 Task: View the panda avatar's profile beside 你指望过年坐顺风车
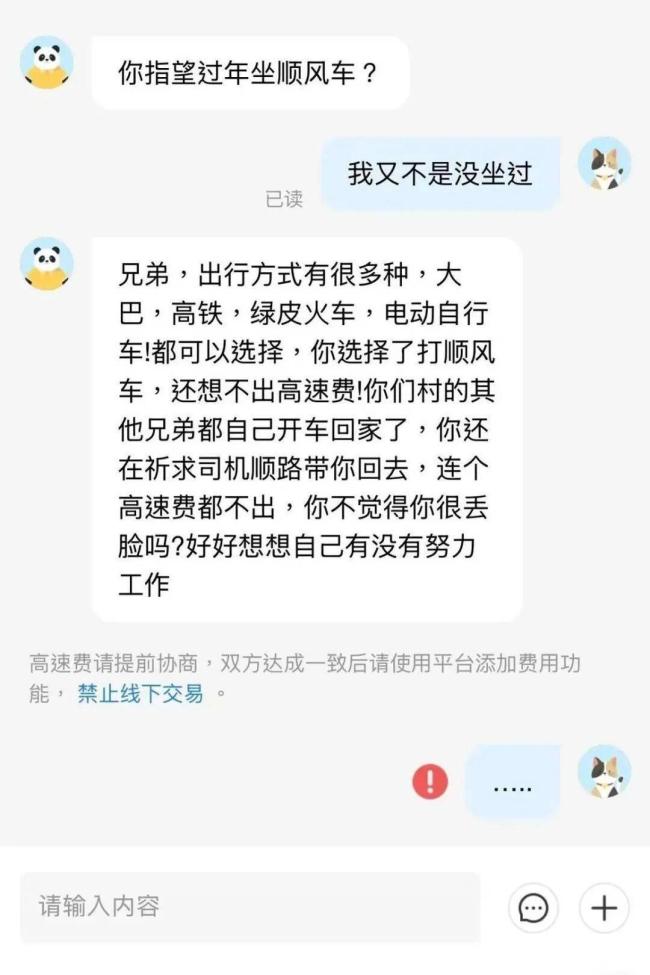pyautogui.click(x=46, y=63)
